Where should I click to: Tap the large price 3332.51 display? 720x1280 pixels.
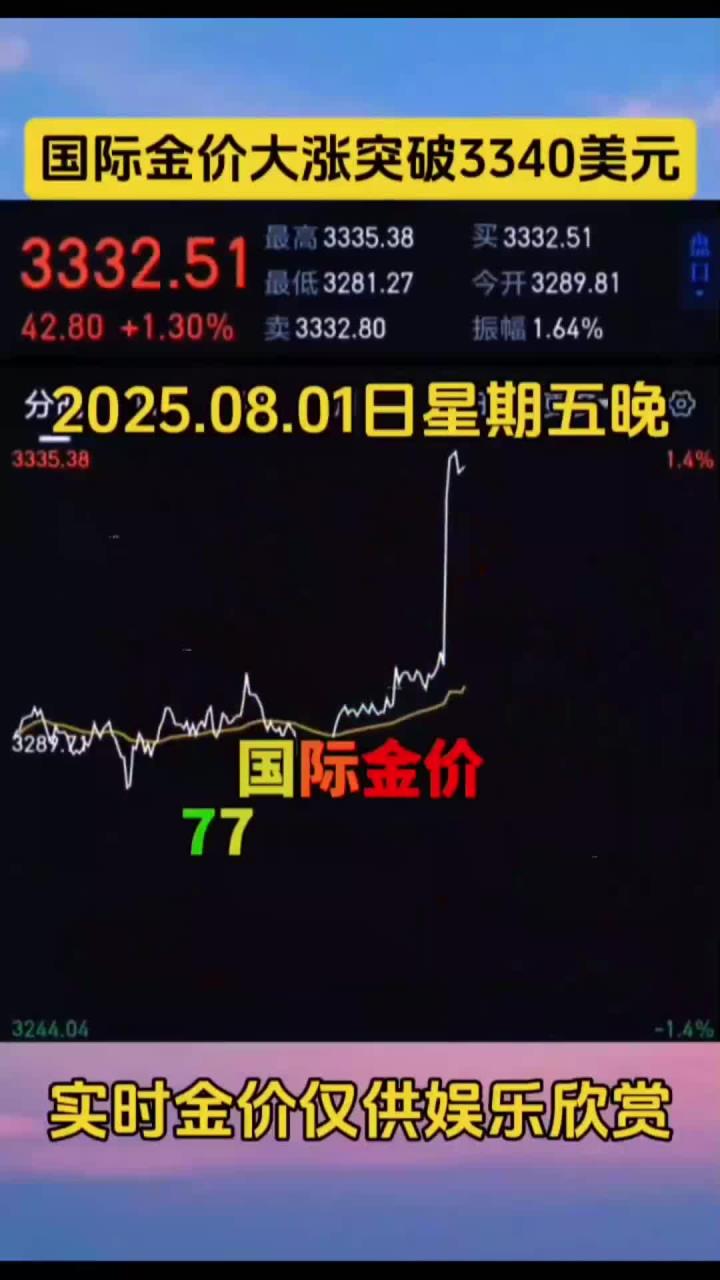click(135, 262)
